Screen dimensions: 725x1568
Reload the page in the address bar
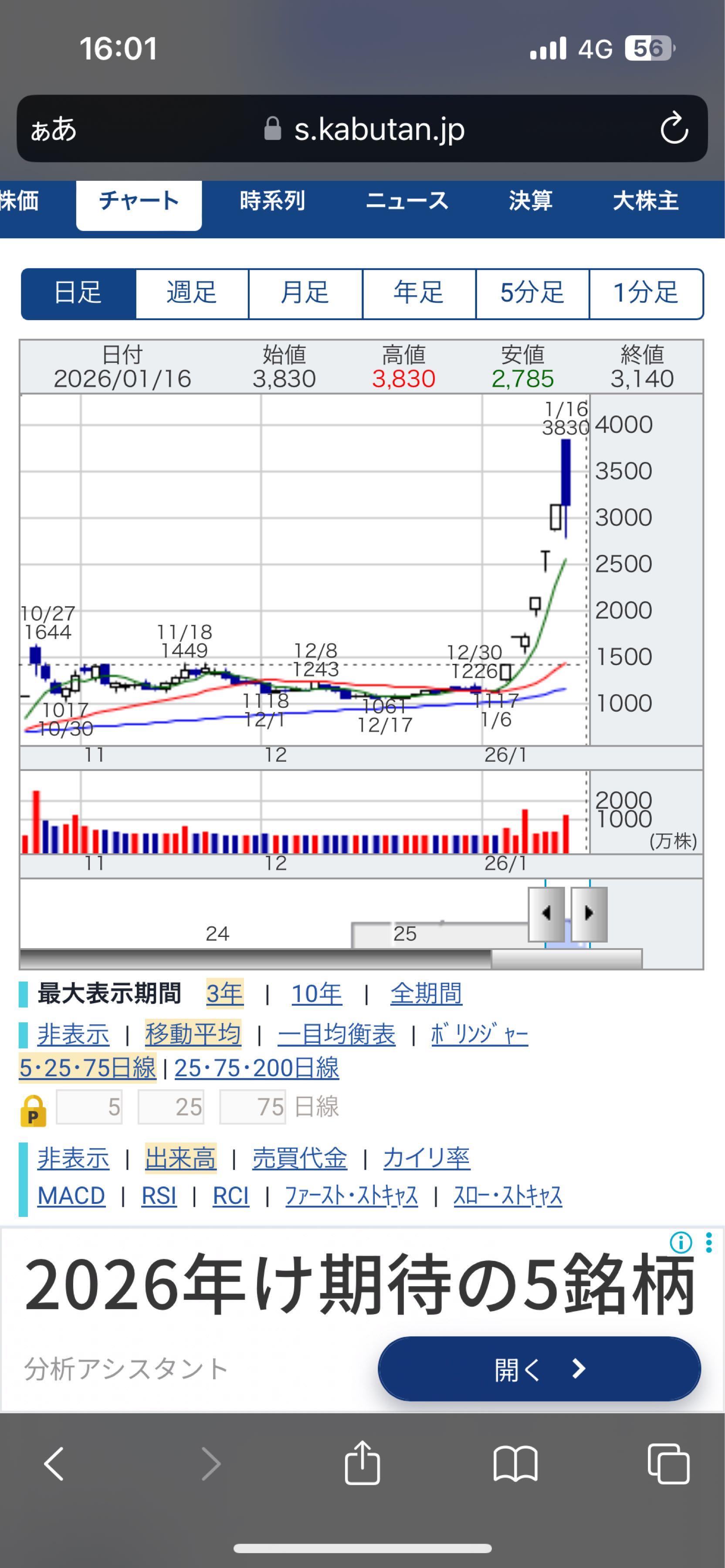[x=674, y=128]
